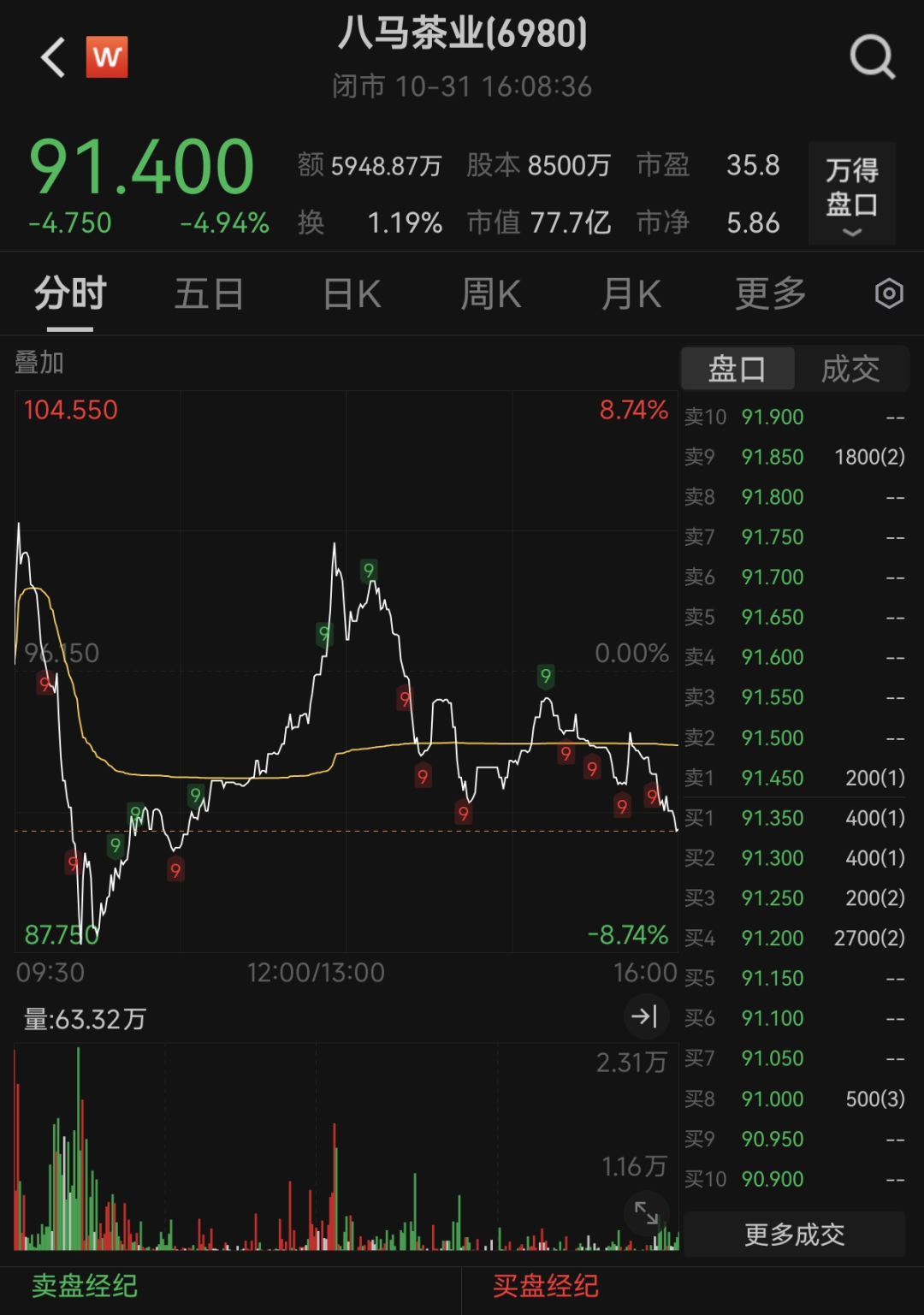The image size is (924, 1315).
Task: Switch to the 周K chart tab
Action: click(x=490, y=295)
